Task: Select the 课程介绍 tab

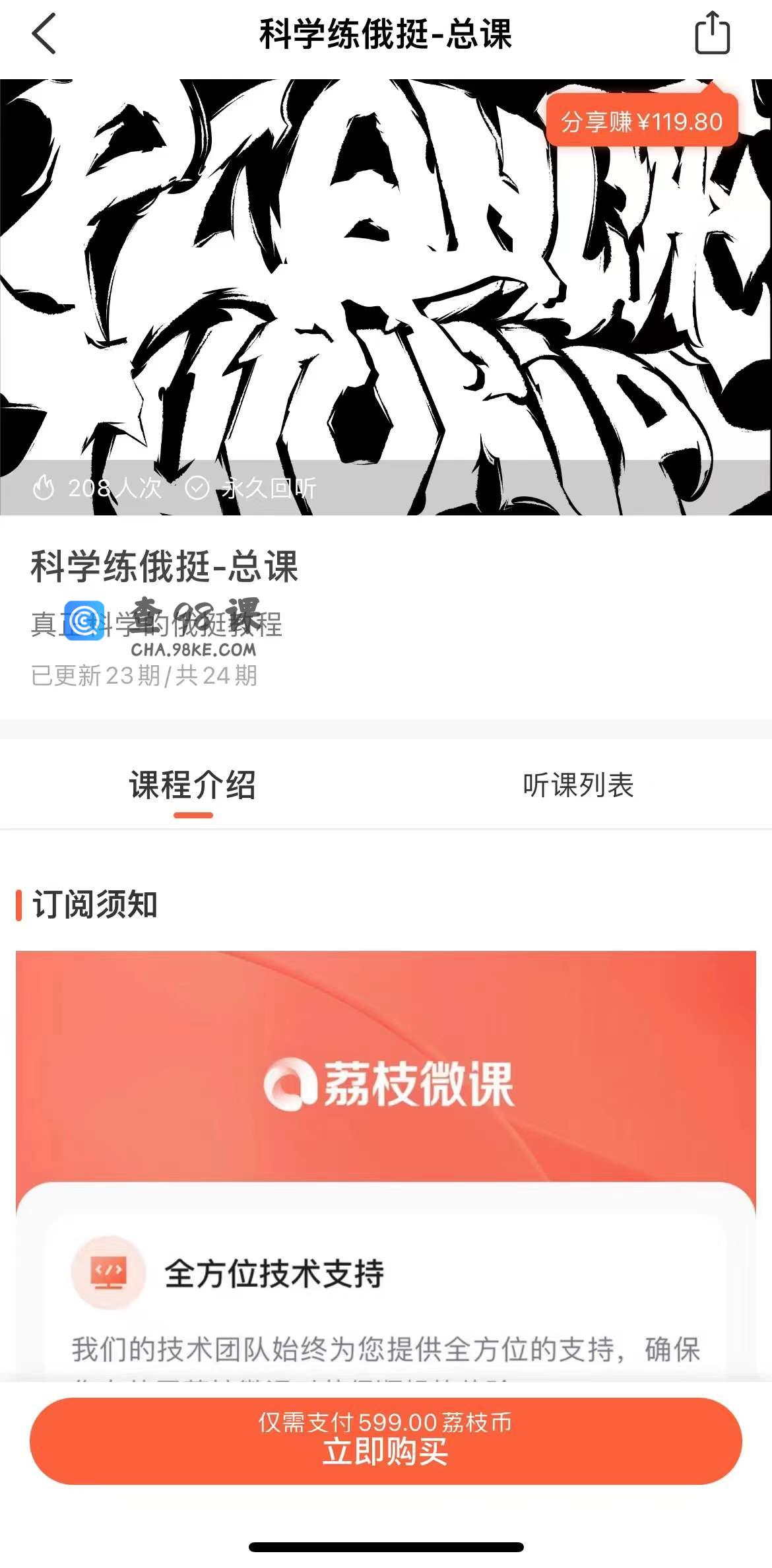Action: coord(193,785)
